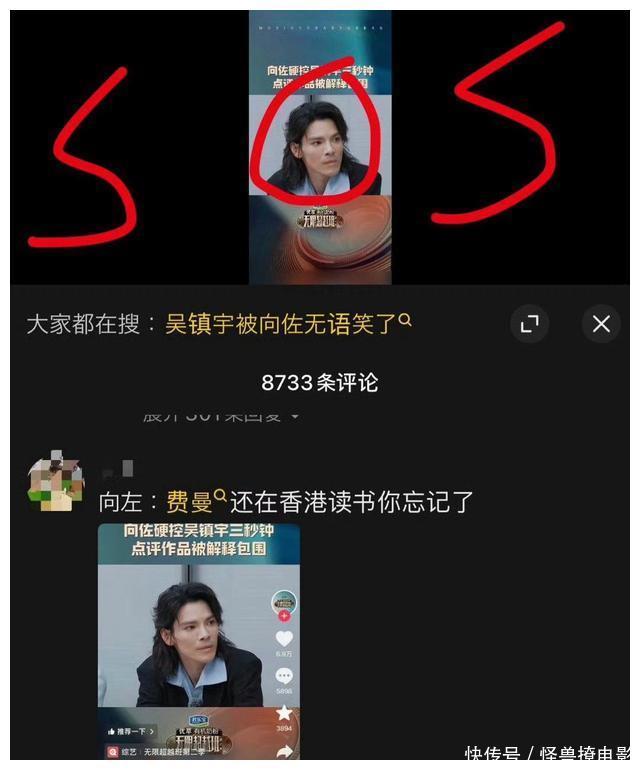The image size is (640, 770).
Task: Expand the comments panel to full screen
Action: [530, 323]
